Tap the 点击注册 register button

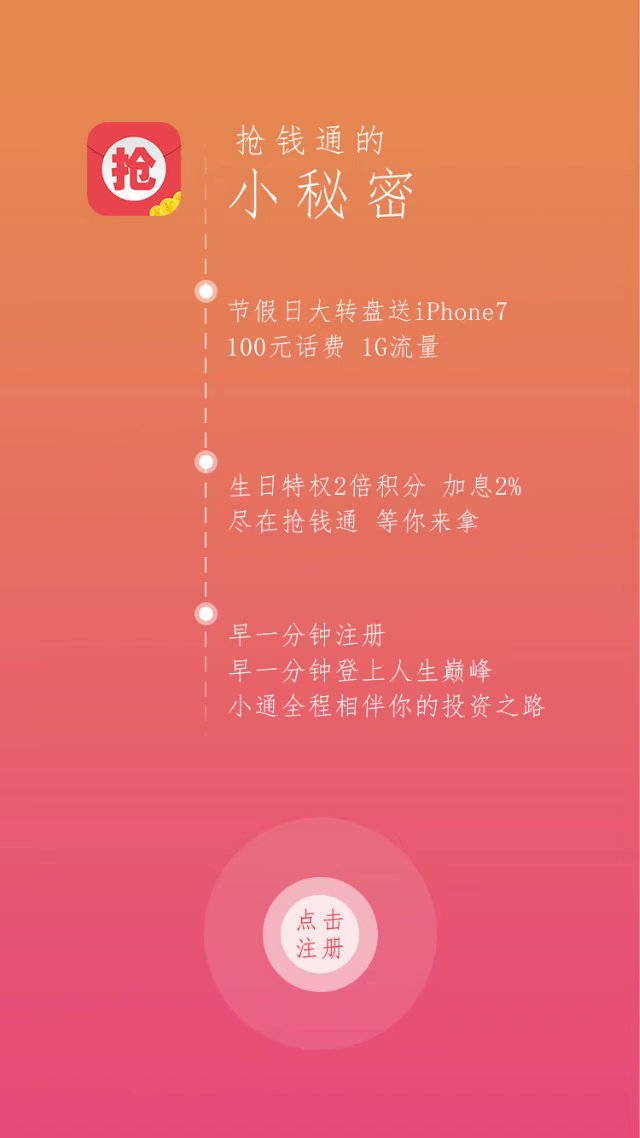[x=320, y=934]
